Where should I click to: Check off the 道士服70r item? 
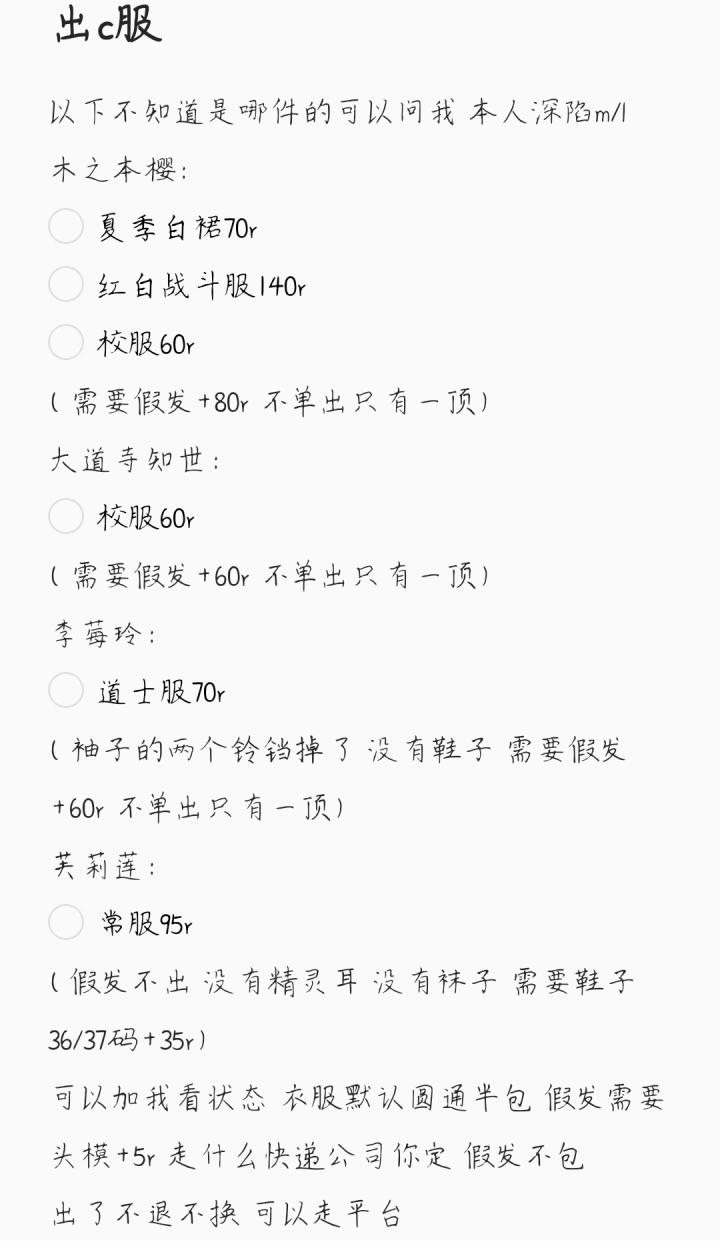[x=66, y=690]
